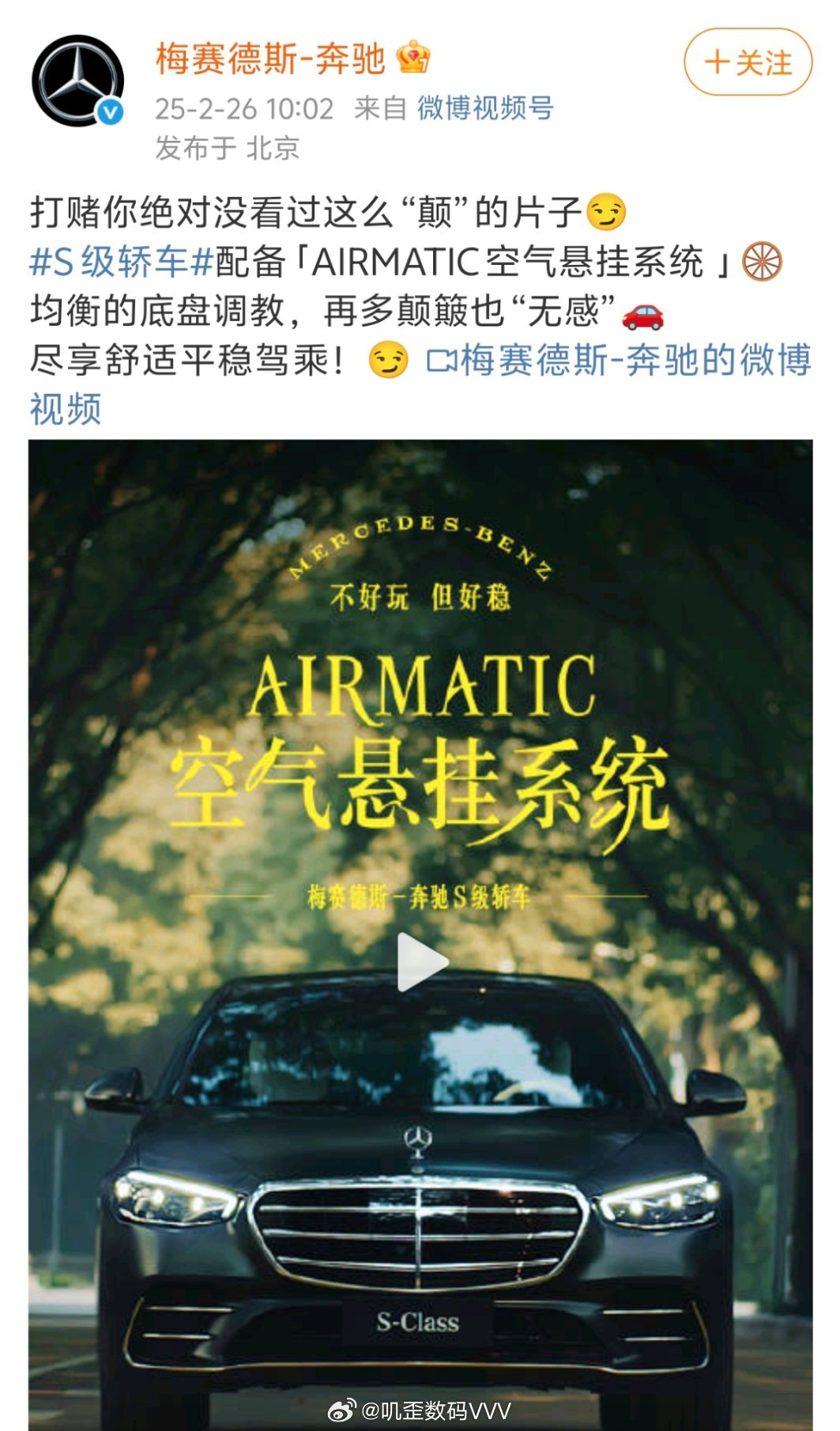Open the 微博视频号 source link
This screenshot has width=840, height=1431.
485,108
